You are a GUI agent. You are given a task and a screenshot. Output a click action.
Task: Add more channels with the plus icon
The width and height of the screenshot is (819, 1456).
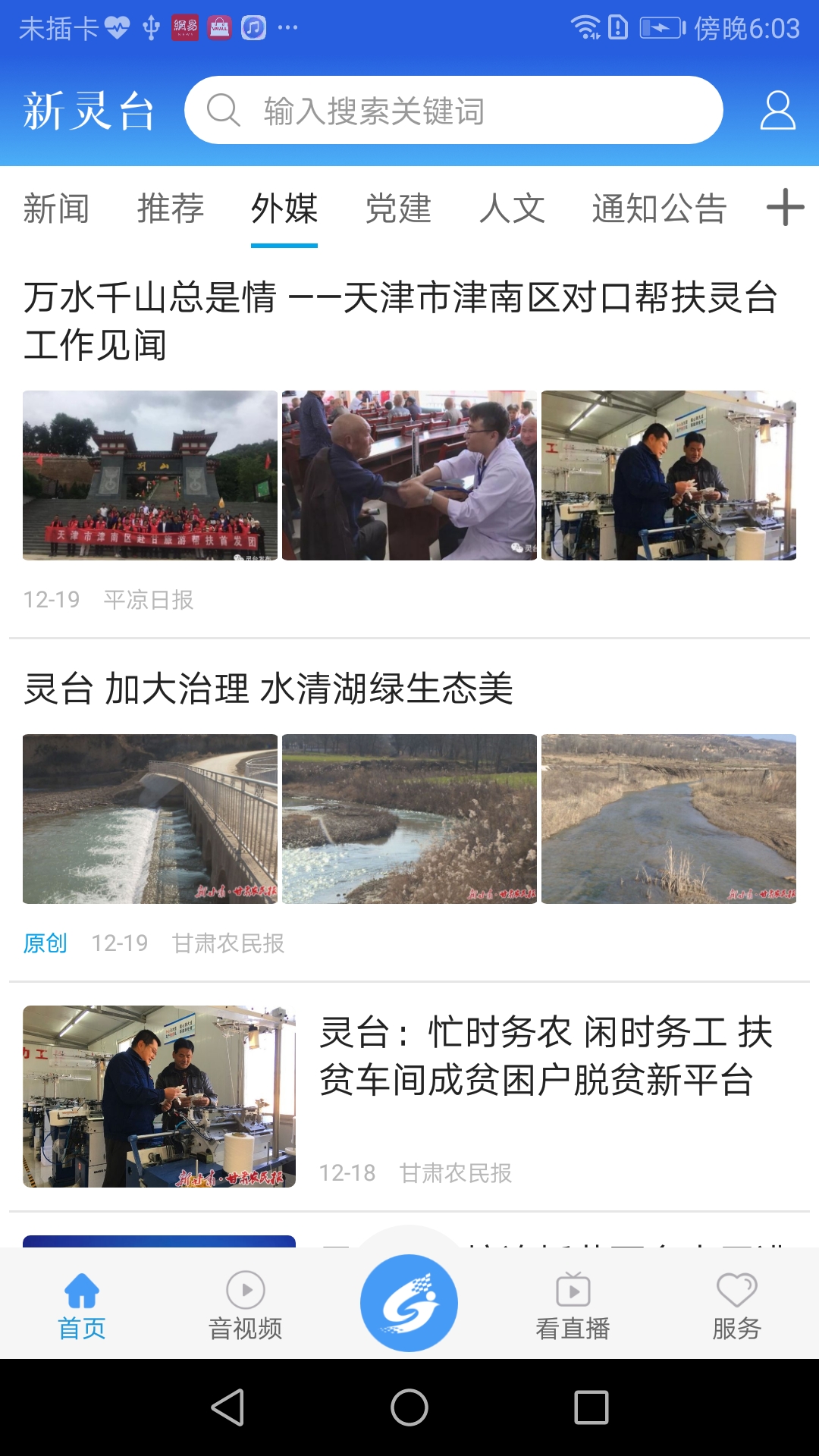pos(785,207)
